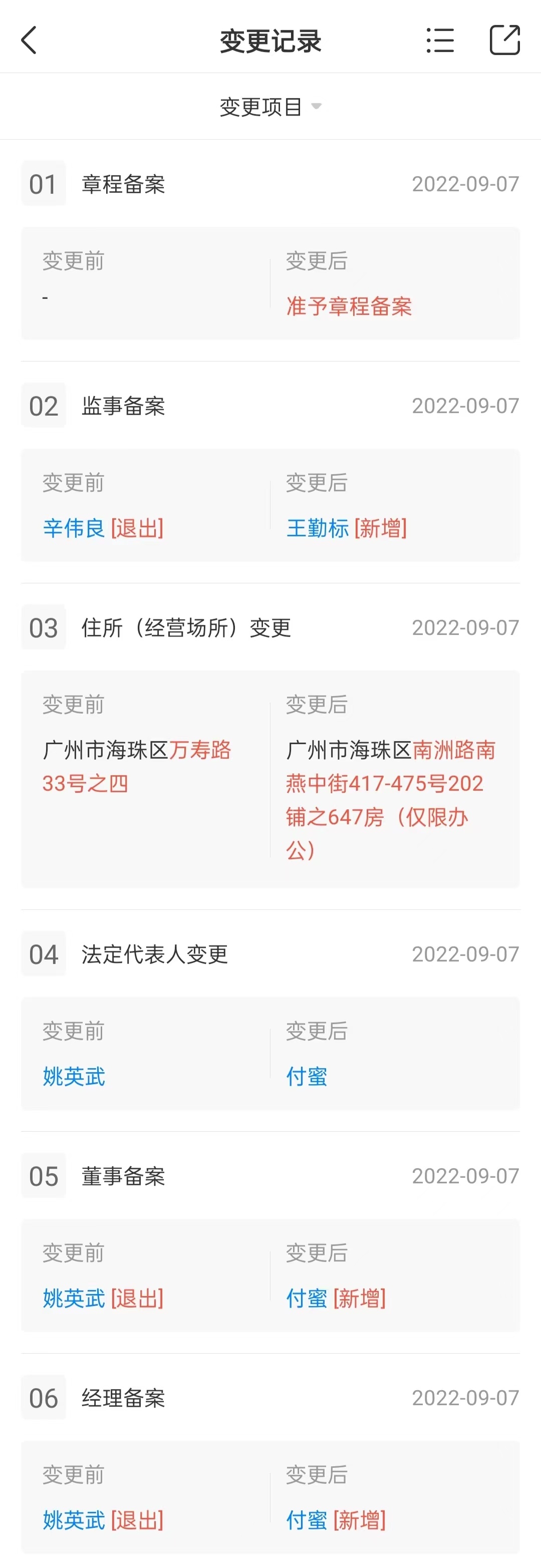Open 姚英武 under 法定代表人变更
Screen dimensions: 541x1568
click(74, 1076)
